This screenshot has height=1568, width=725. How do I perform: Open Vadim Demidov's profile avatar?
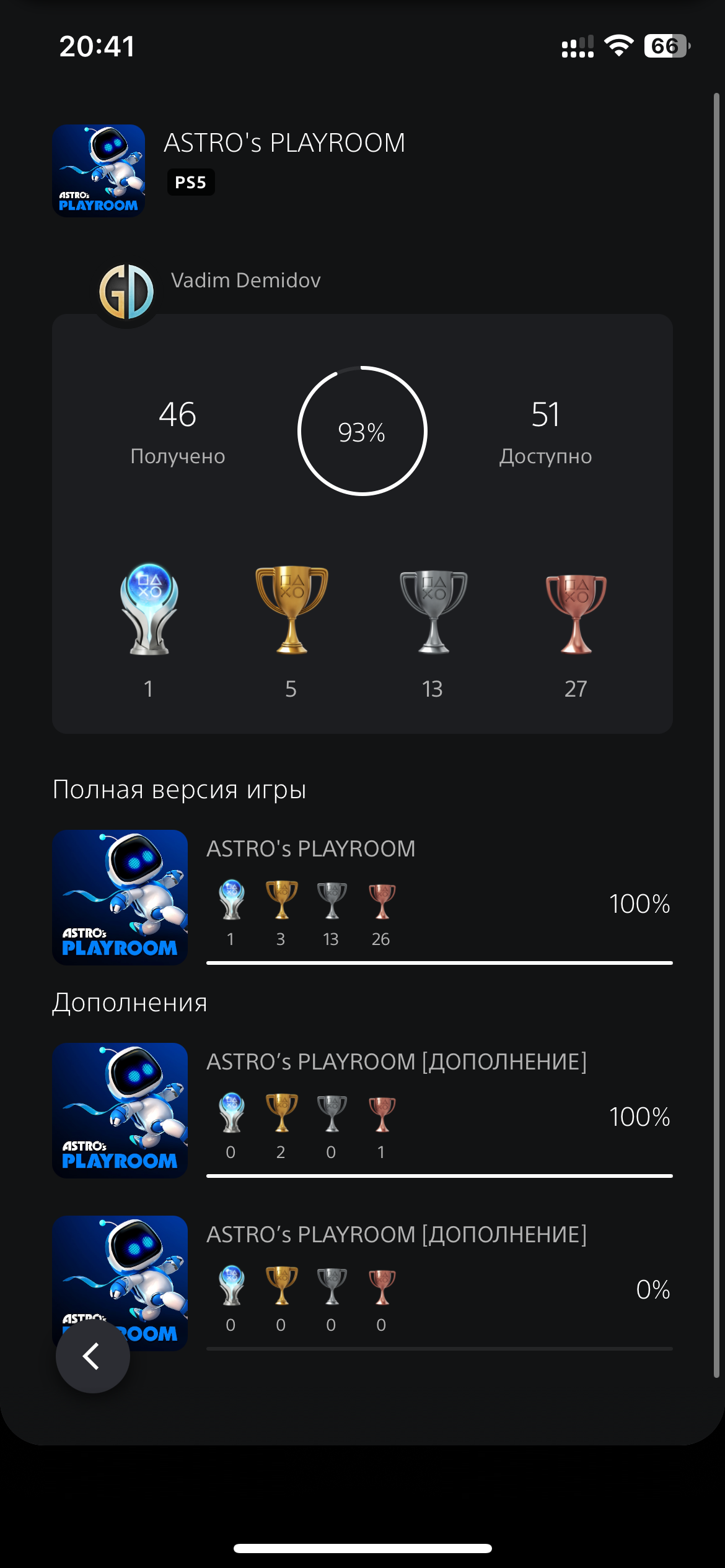tap(126, 292)
